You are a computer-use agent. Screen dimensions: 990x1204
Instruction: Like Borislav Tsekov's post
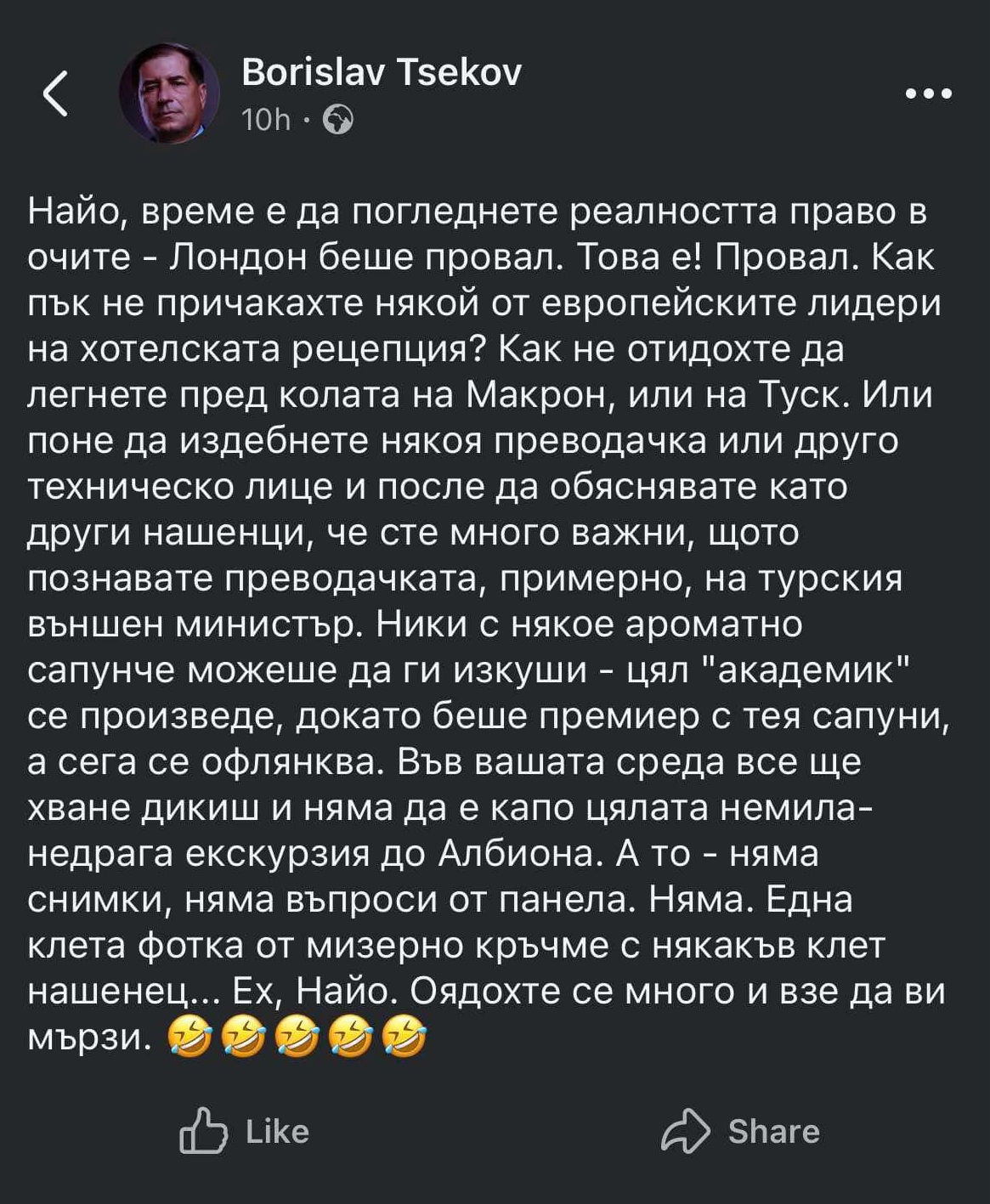pyautogui.click(x=244, y=1131)
